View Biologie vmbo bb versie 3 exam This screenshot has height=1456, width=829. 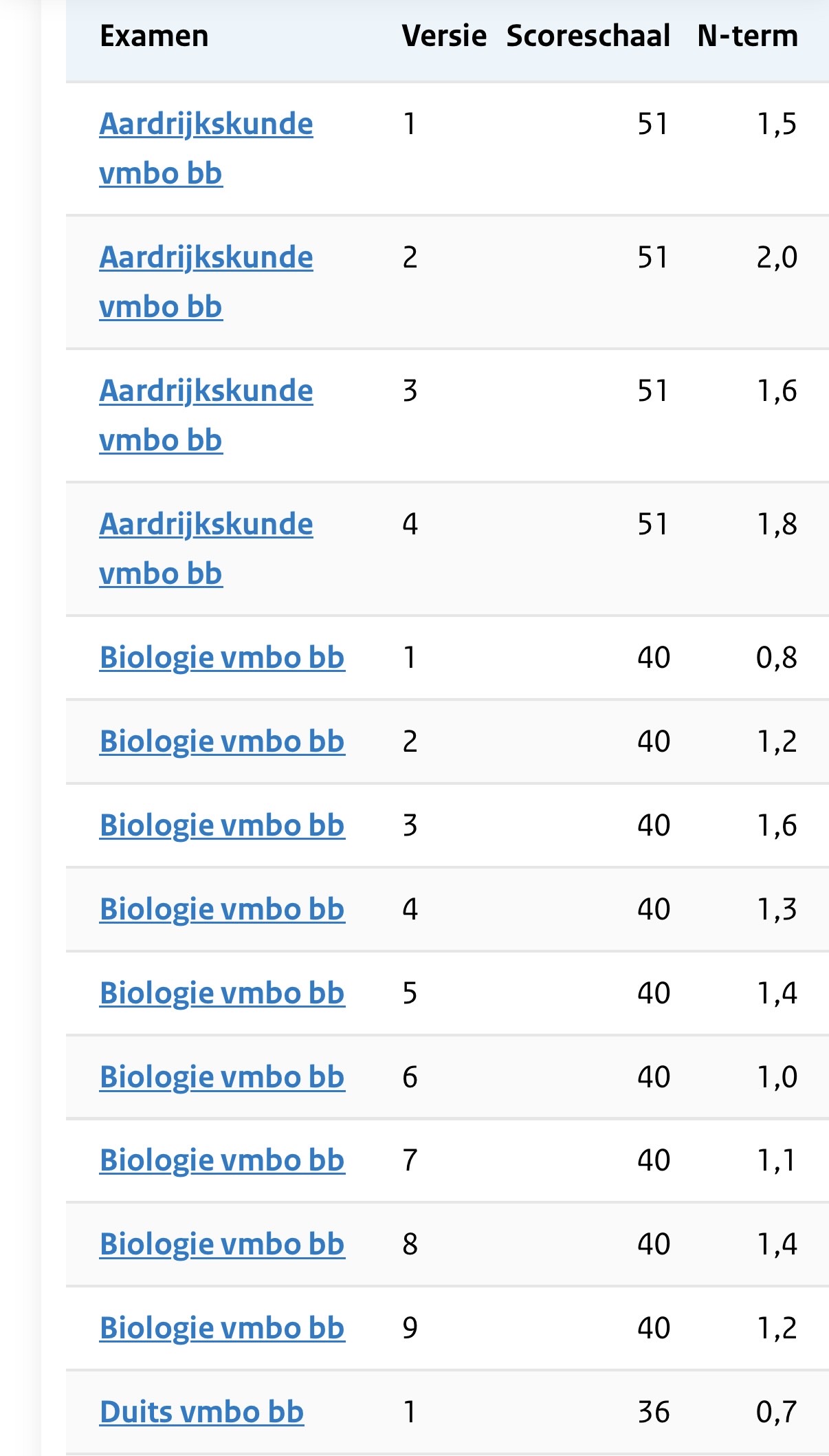coord(221,825)
